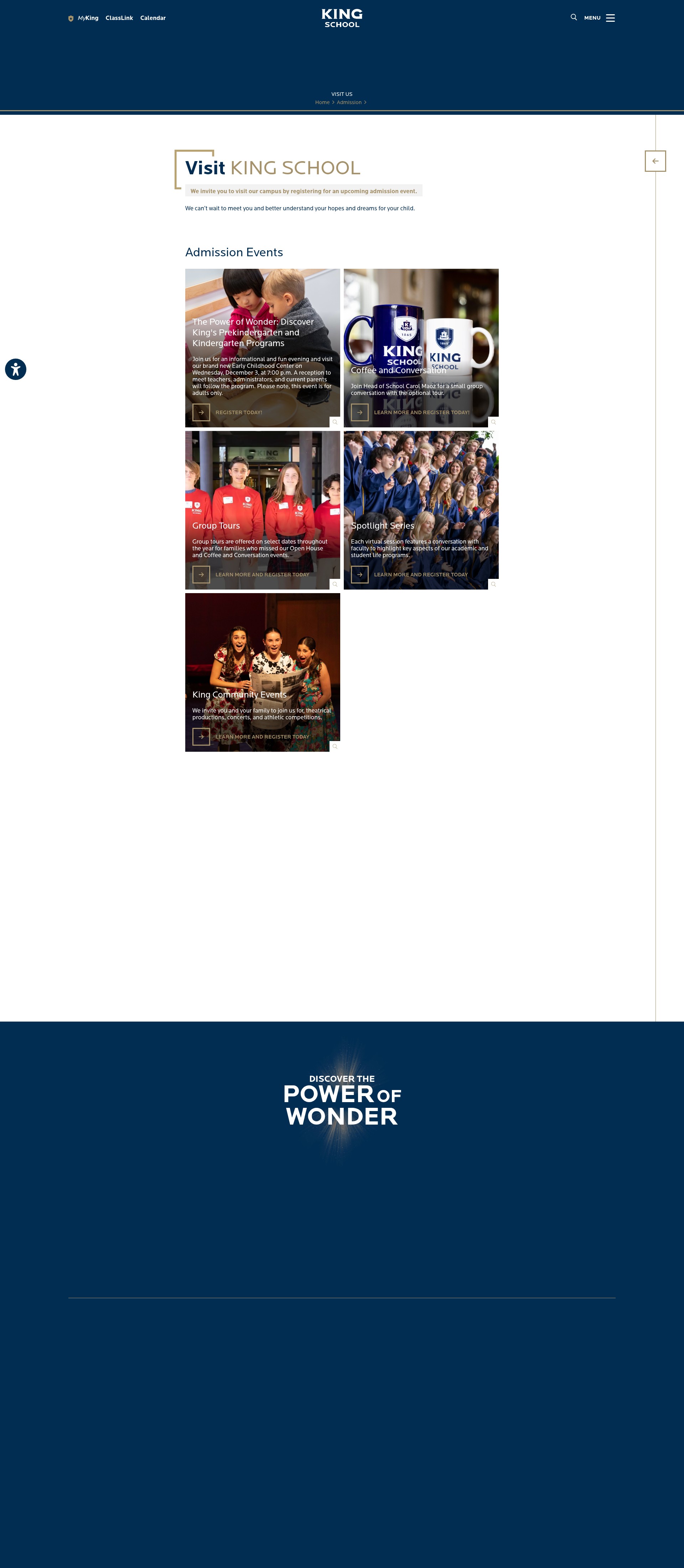The width and height of the screenshot is (684, 1568).
Task: Open the site search icon
Action: point(573,18)
